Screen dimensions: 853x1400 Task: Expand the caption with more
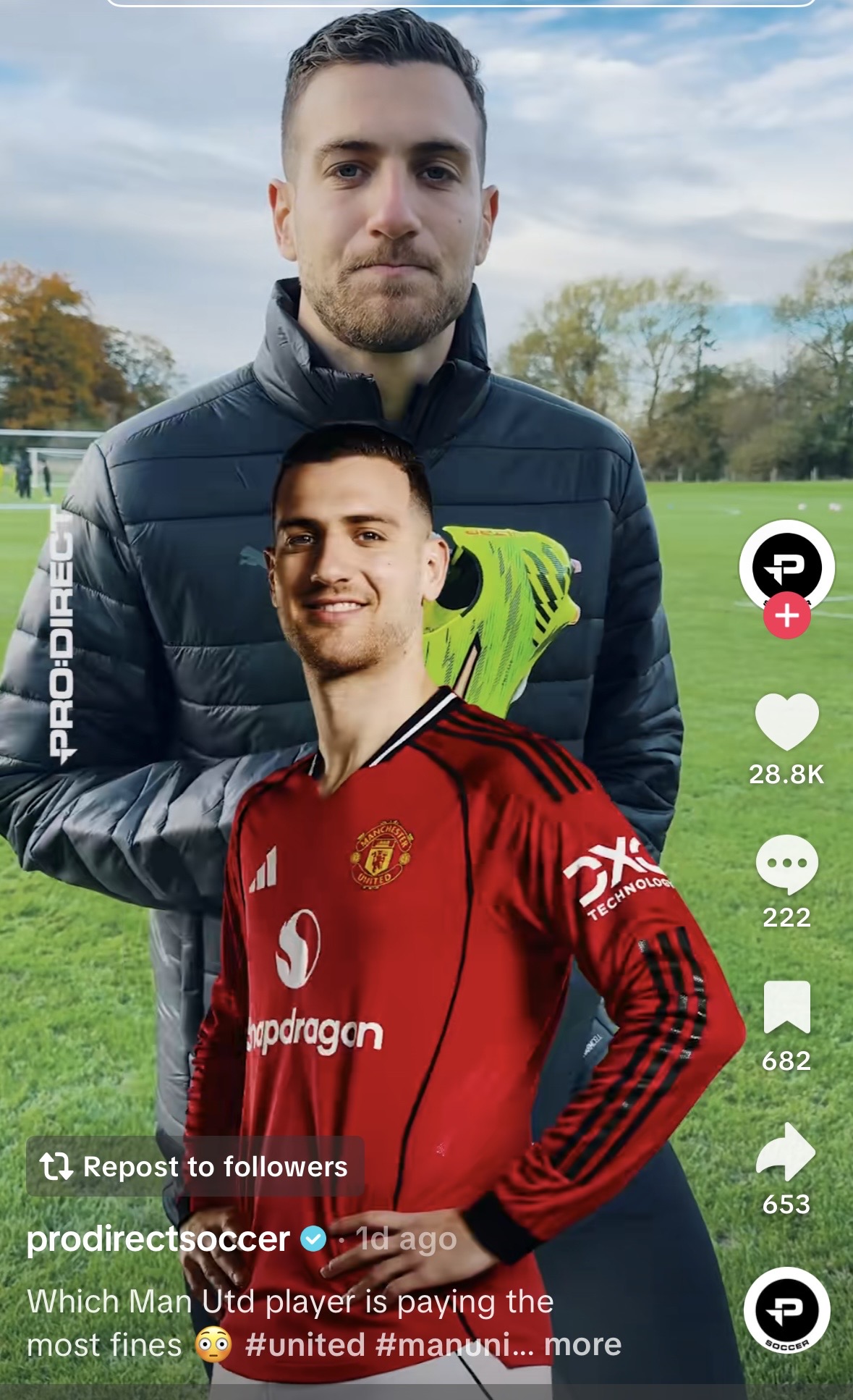(582, 1344)
